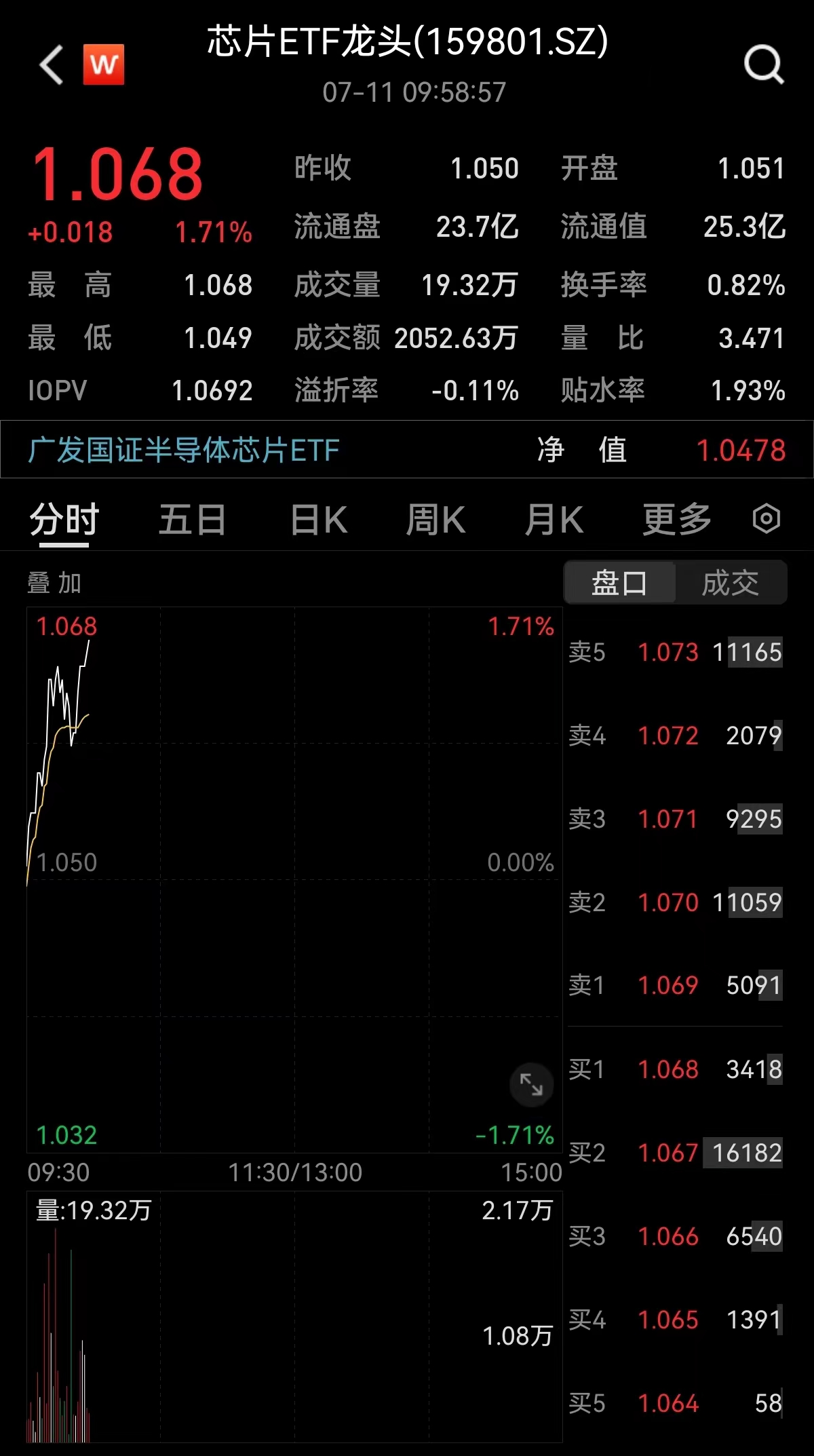Switch to the 日K chart tab
The image size is (814, 1456).
319,520
